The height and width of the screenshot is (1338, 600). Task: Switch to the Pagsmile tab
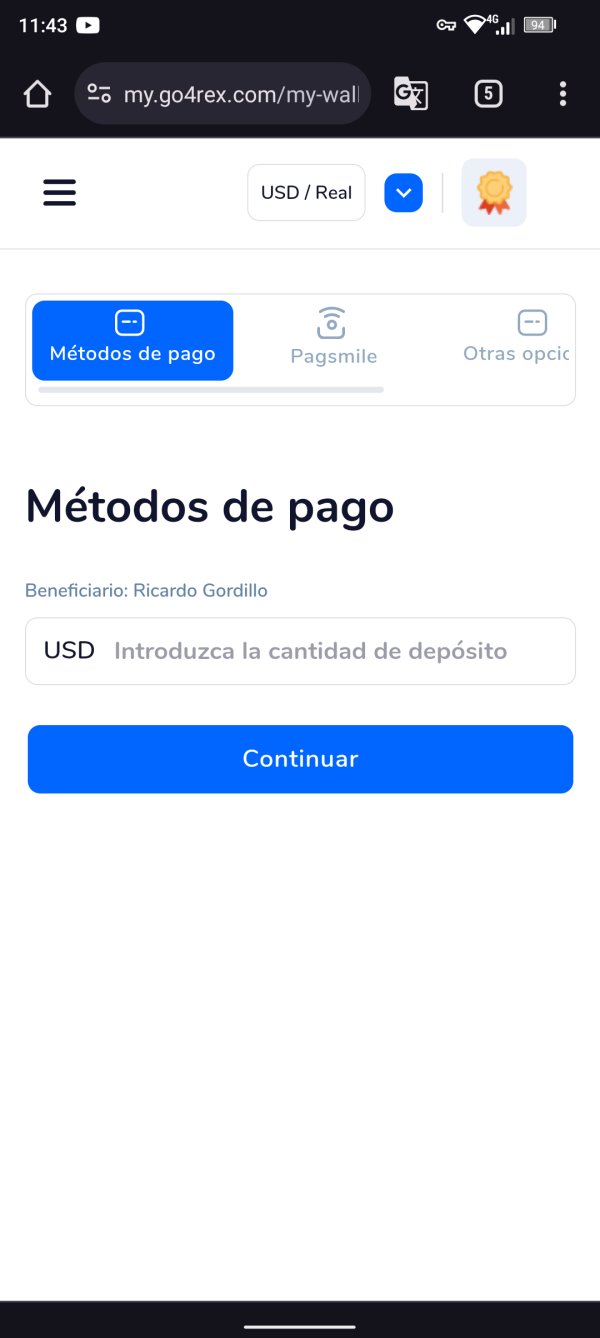tap(333, 340)
